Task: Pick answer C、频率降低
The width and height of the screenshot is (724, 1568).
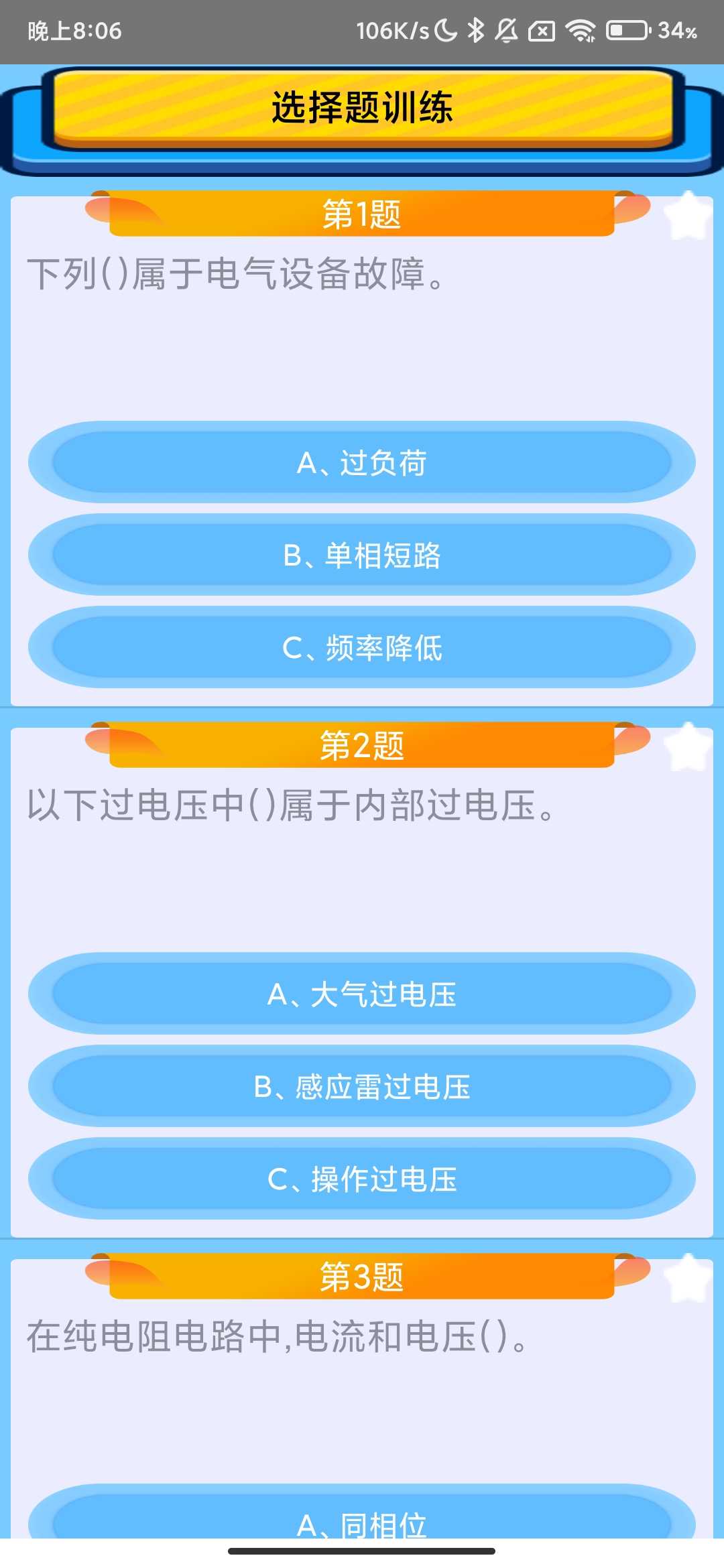Action: [x=362, y=647]
